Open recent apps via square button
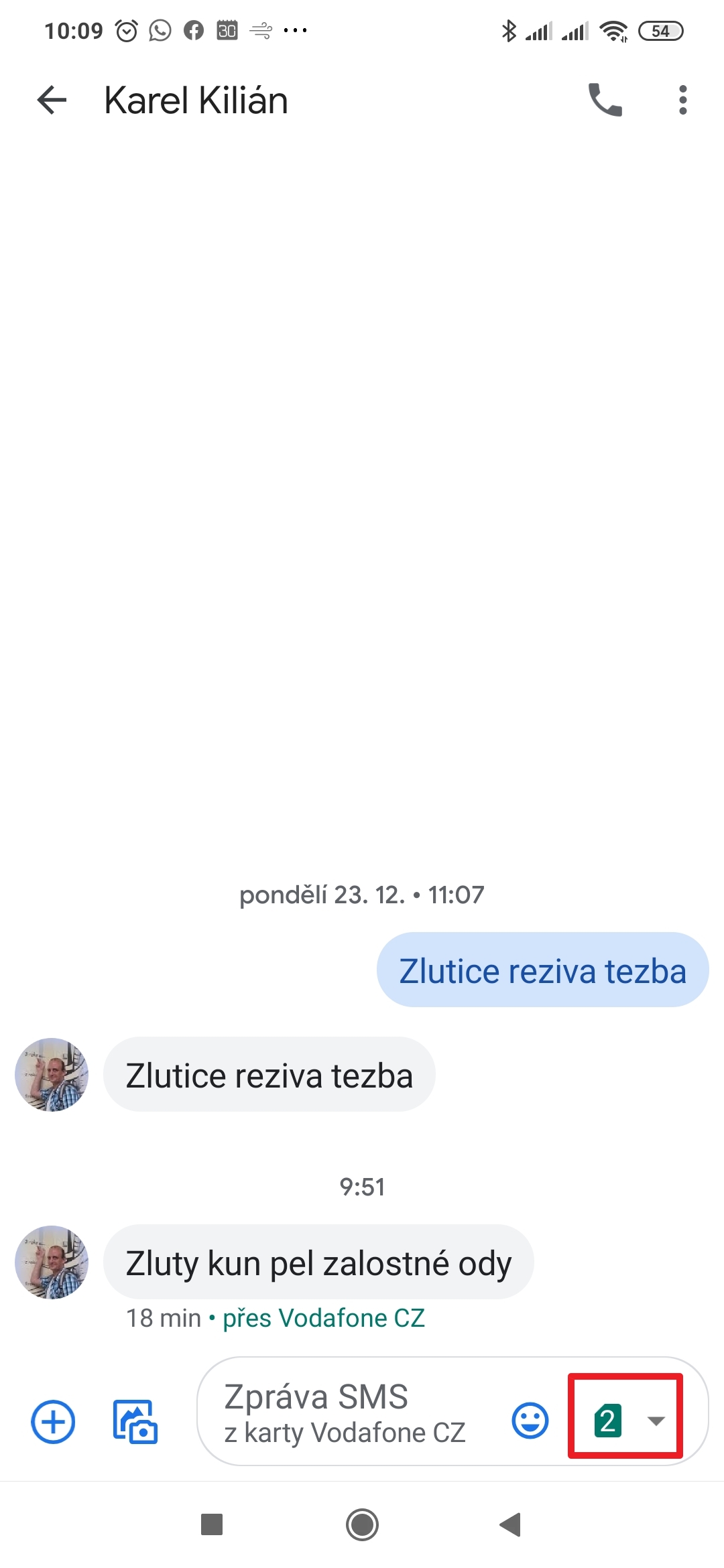 tap(212, 1525)
